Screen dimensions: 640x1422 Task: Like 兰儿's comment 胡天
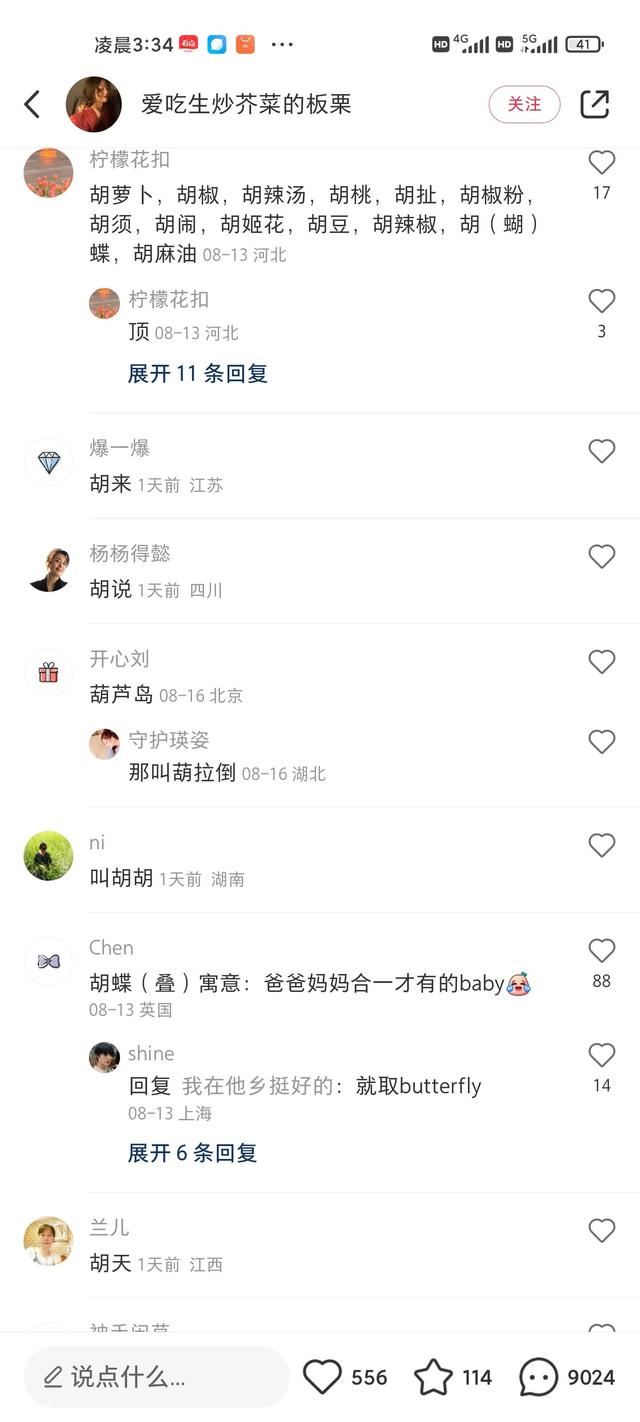tap(601, 1231)
